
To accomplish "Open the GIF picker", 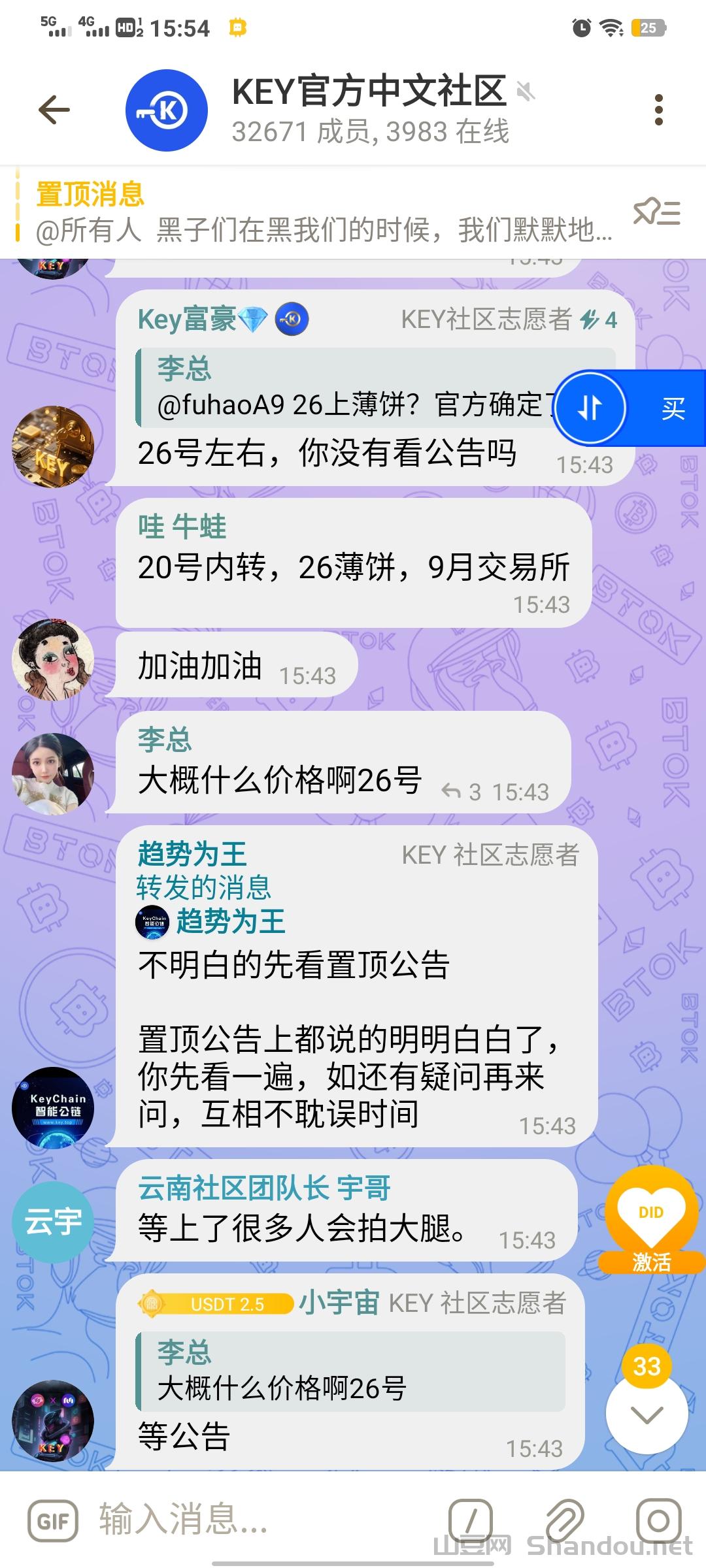I will (x=53, y=1520).
